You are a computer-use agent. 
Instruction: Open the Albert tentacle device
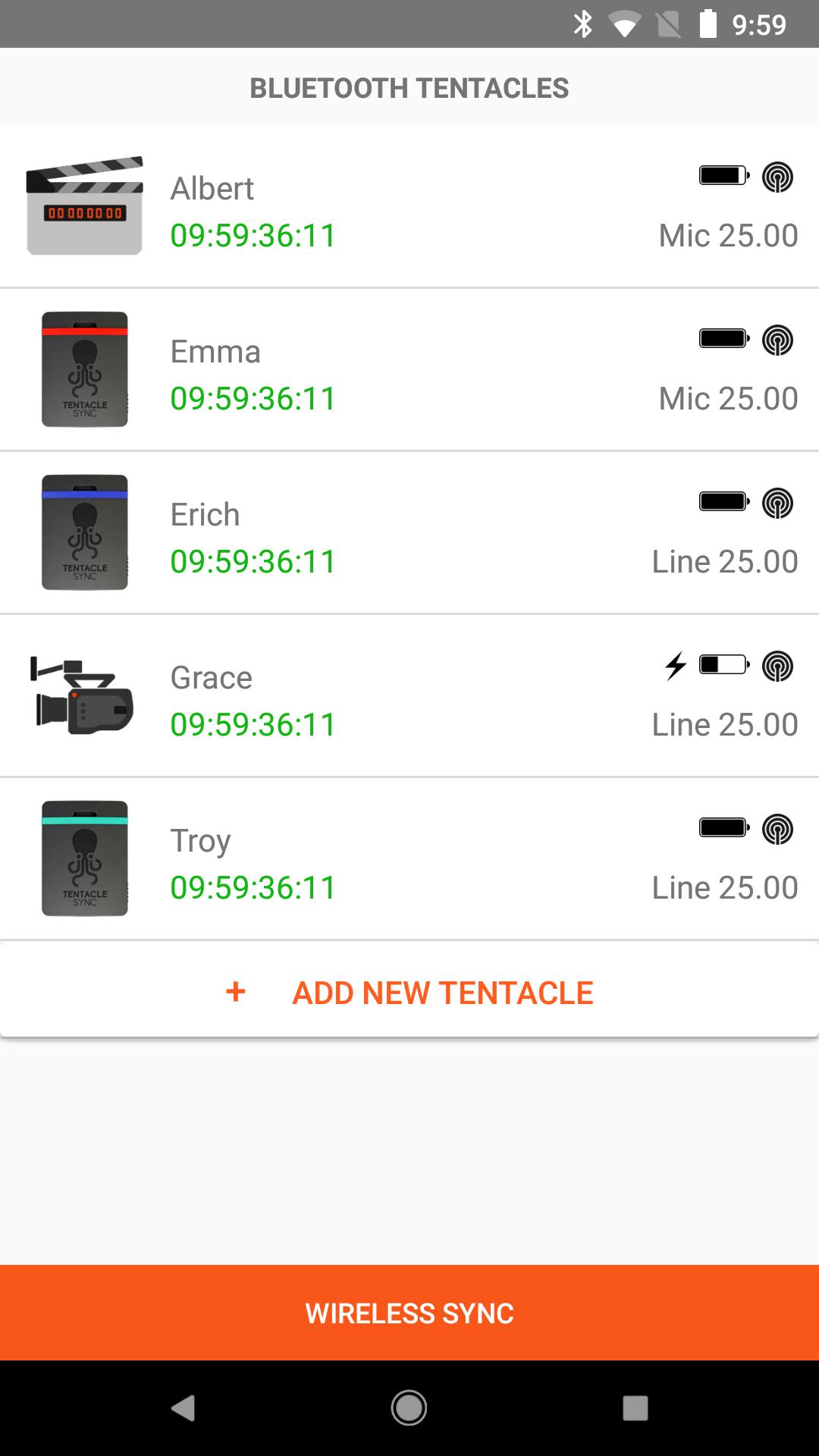click(409, 206)
